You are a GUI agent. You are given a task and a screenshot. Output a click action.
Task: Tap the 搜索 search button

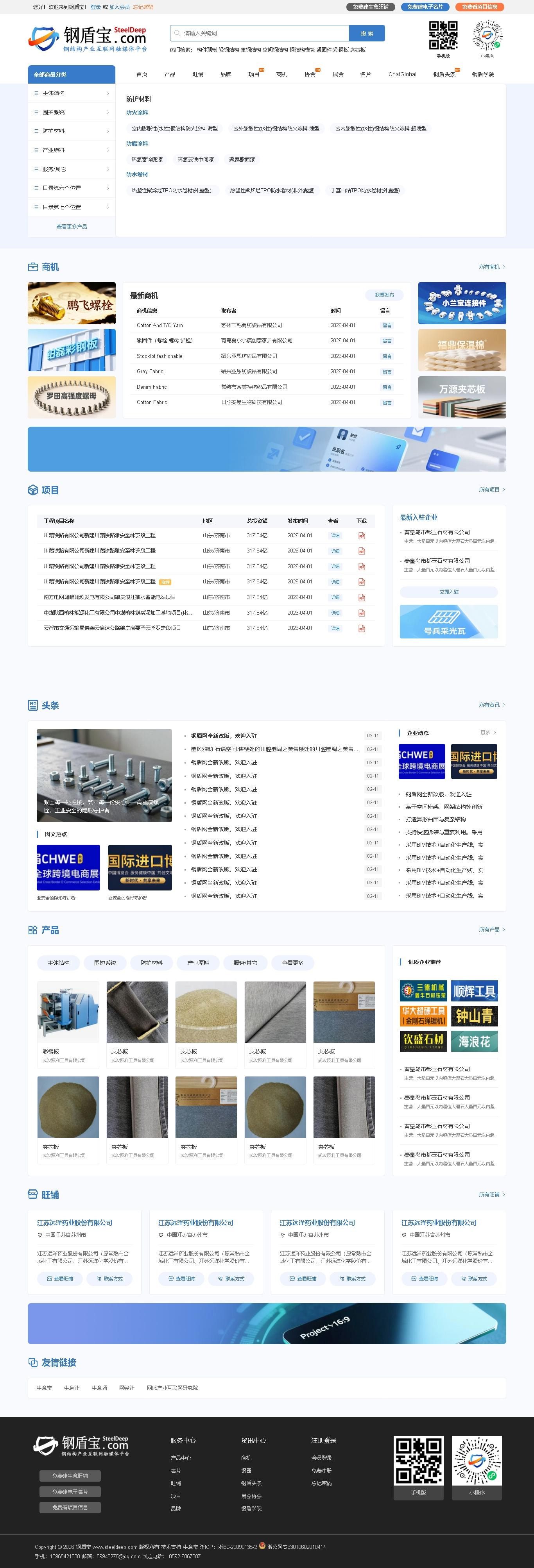367,34
